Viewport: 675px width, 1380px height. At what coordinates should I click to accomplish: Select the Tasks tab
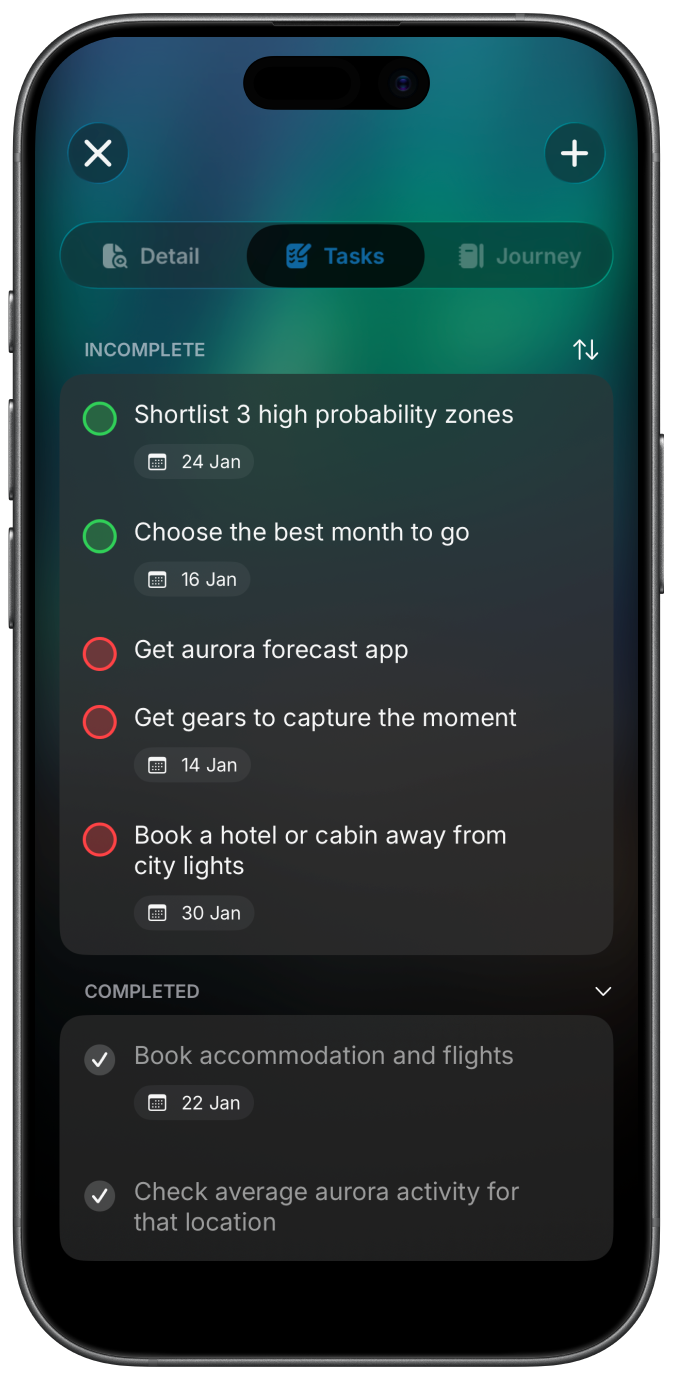coord(336,256)
